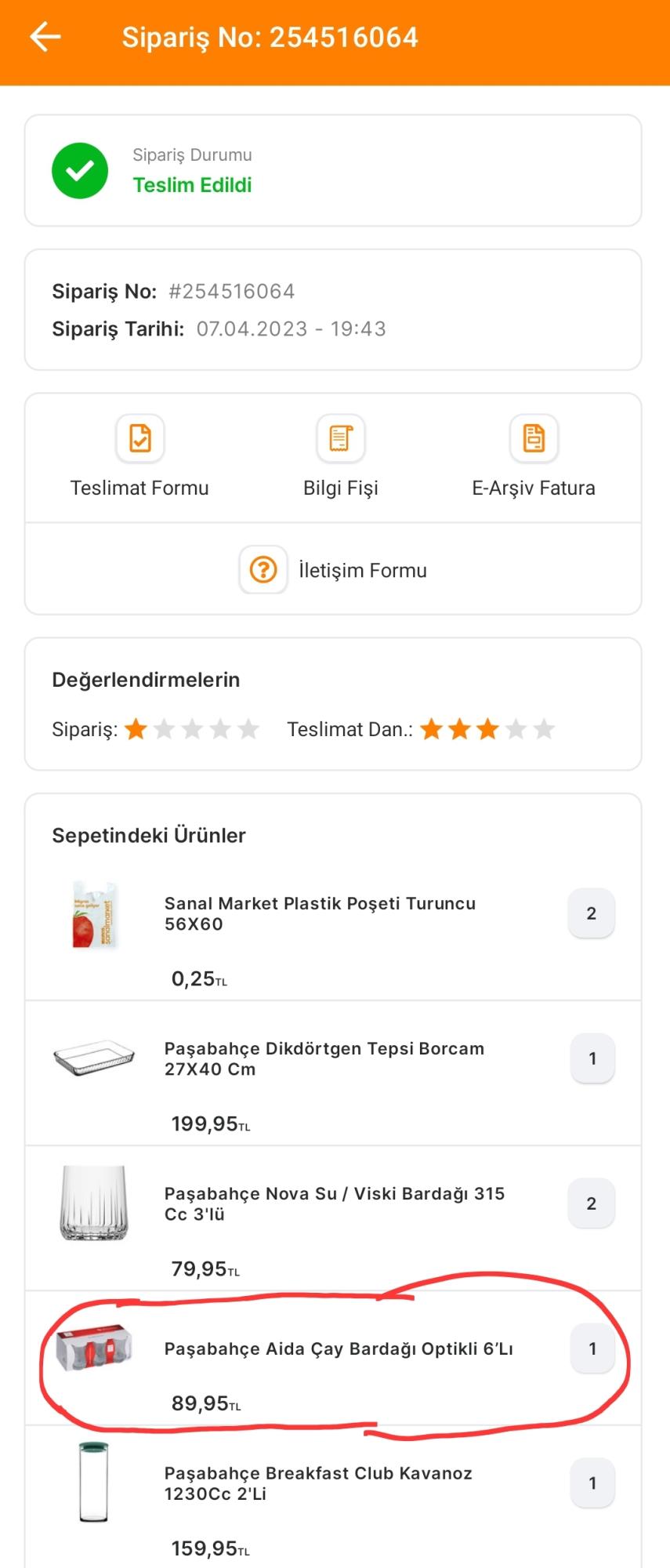Click the İletişim Formu question mark icon

pos(263,570)
